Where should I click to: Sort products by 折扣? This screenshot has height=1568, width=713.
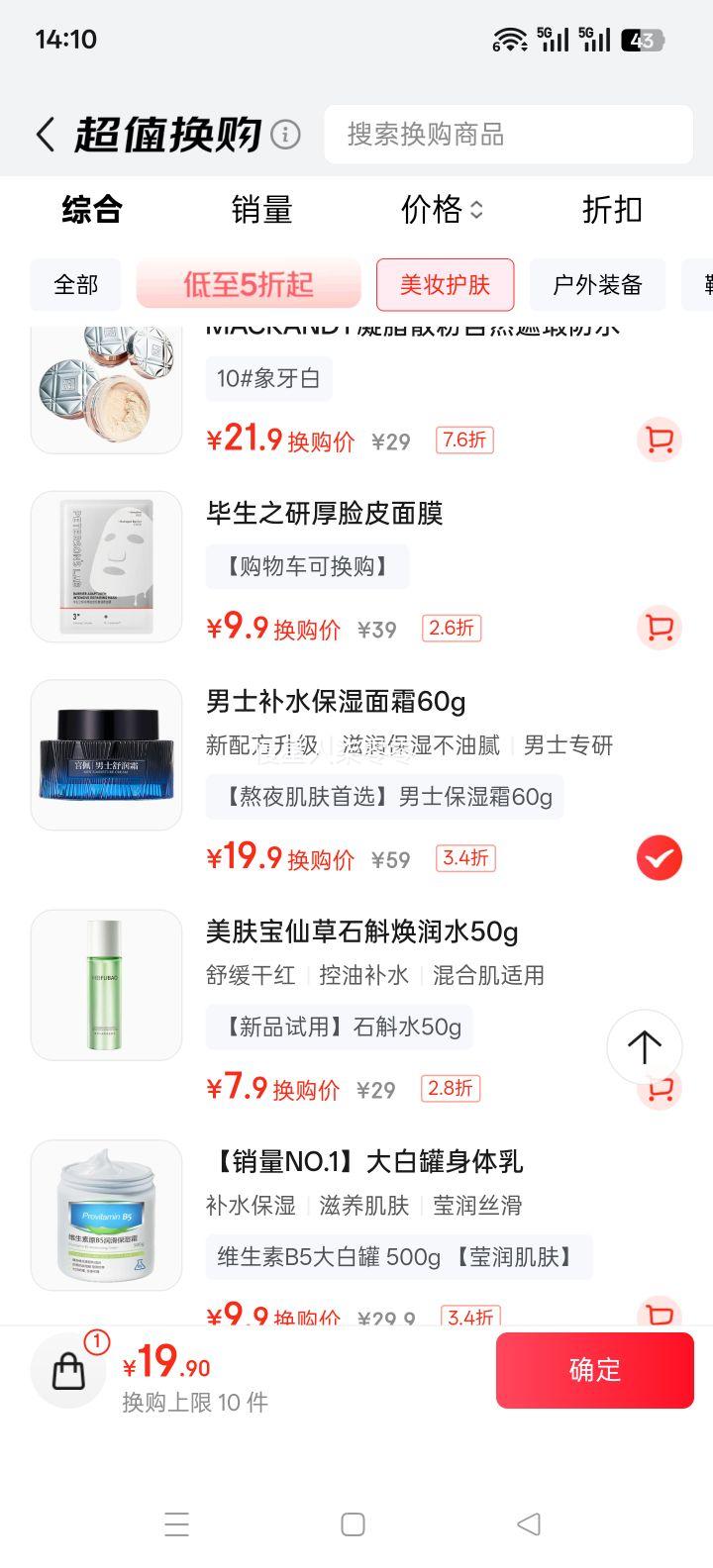[x=612, y=210]
